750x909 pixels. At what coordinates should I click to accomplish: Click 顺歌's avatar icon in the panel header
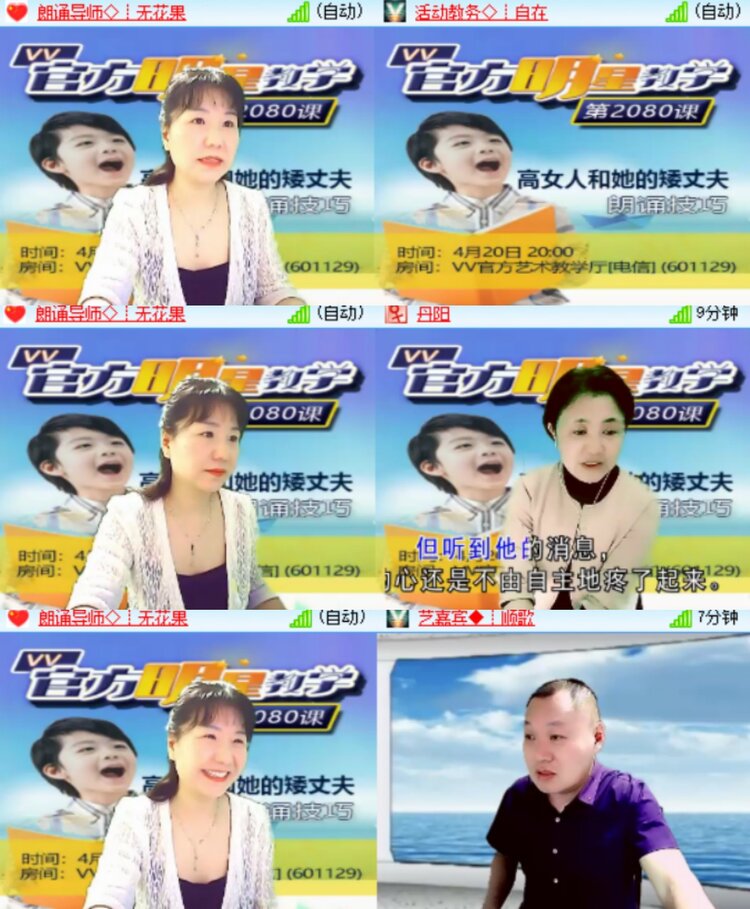tap(397, 618)
